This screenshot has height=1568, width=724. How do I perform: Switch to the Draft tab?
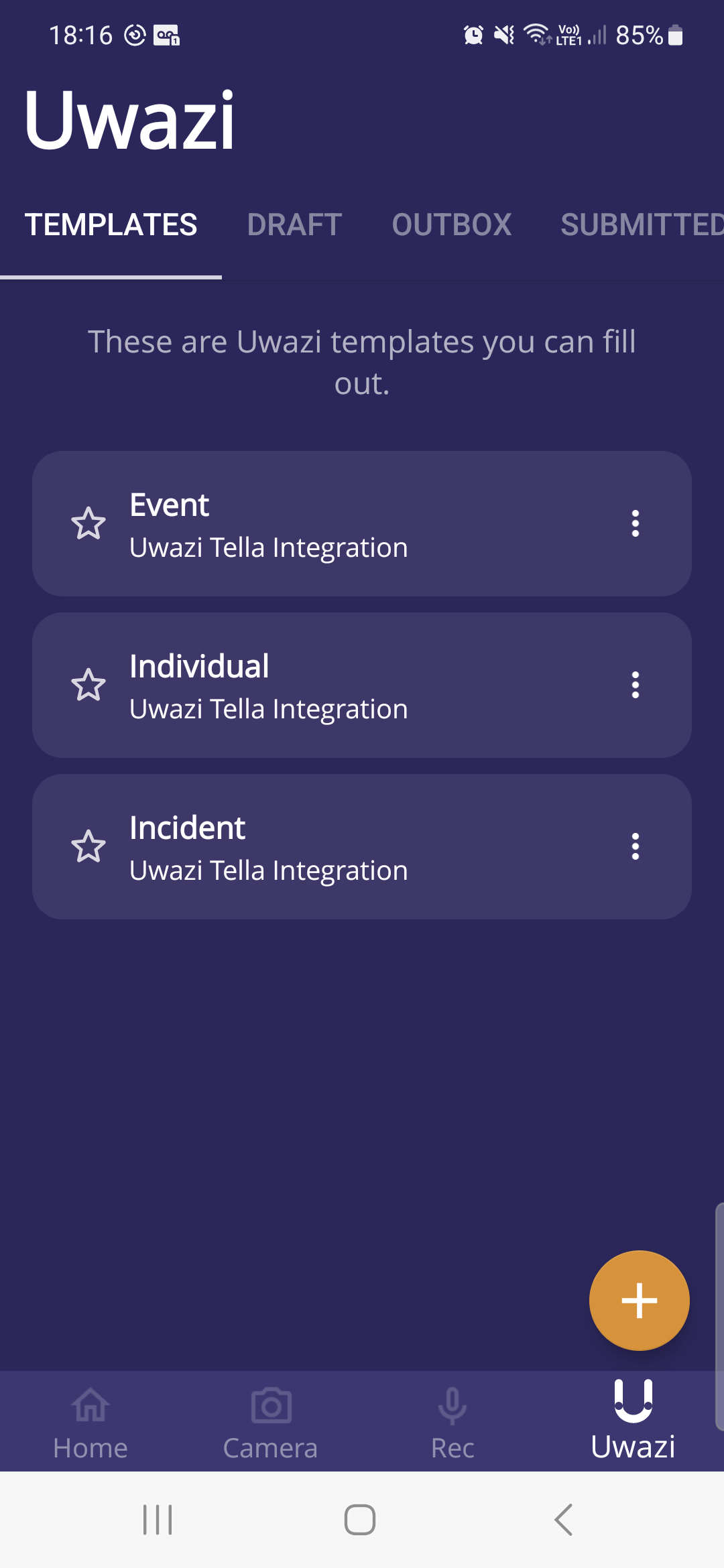pos(294,225)
